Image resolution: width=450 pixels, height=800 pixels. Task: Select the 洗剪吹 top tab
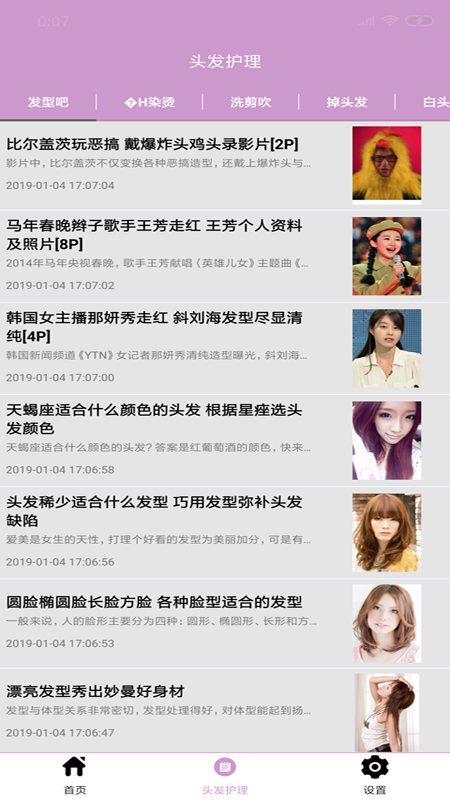(251, 103)
